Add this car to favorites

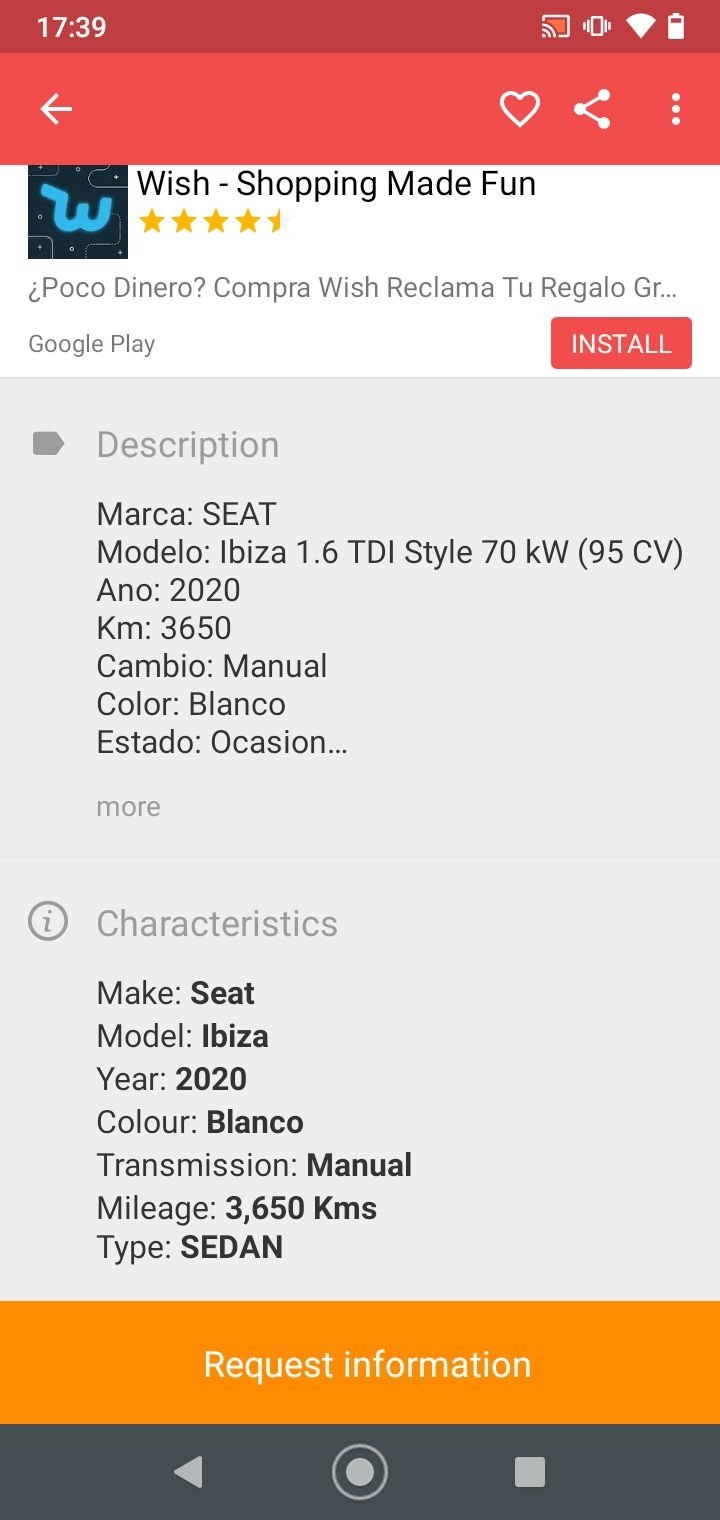519,109
